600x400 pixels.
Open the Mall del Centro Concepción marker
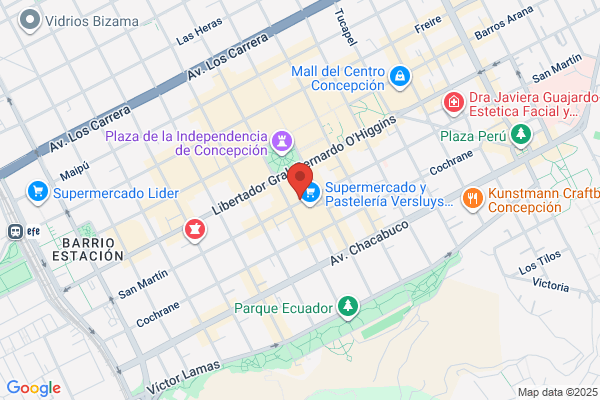coord(400,77)
